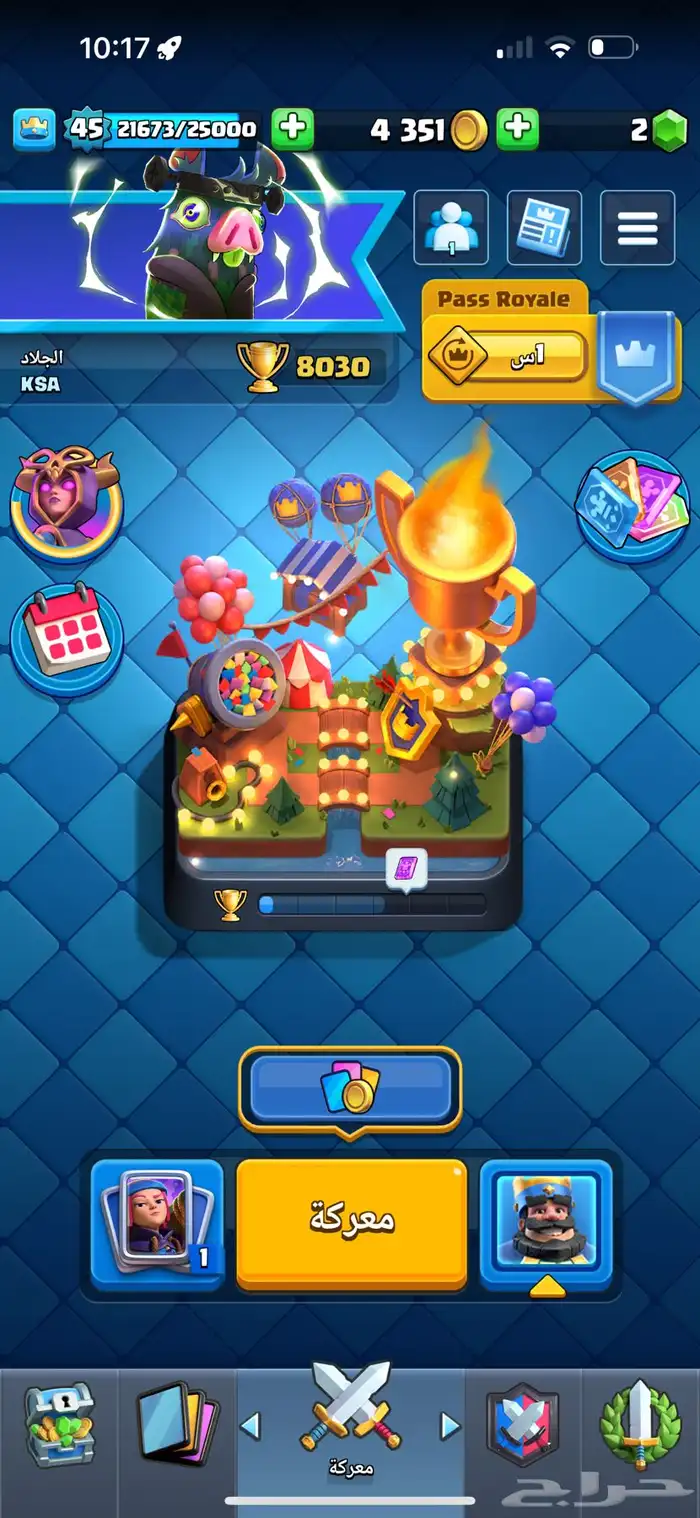The width and height of the screenshot is (700, 1518).
Task: Open the hamburger menu
Action: pos(637,228)
